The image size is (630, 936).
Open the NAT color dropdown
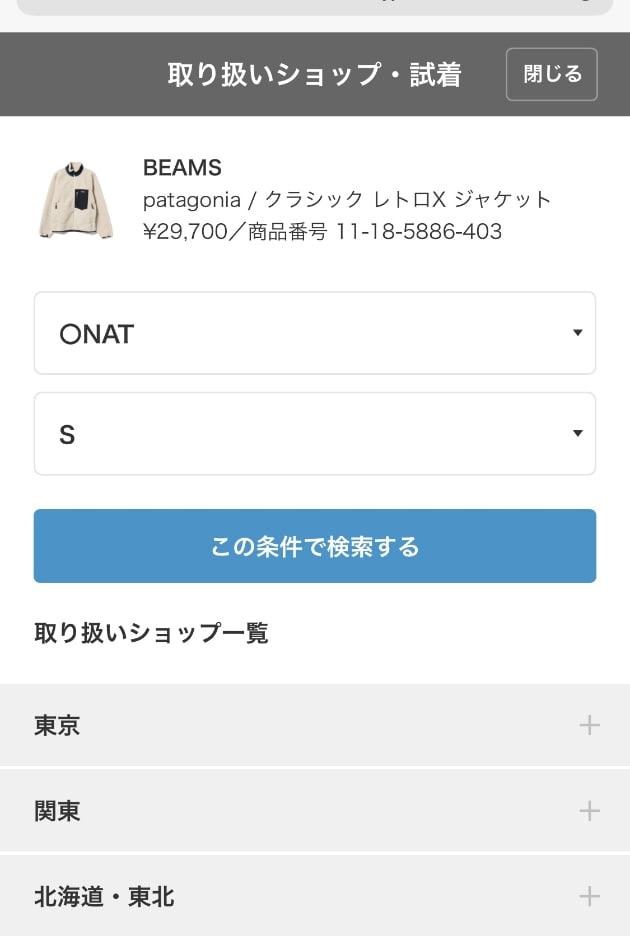pos(315,334)
